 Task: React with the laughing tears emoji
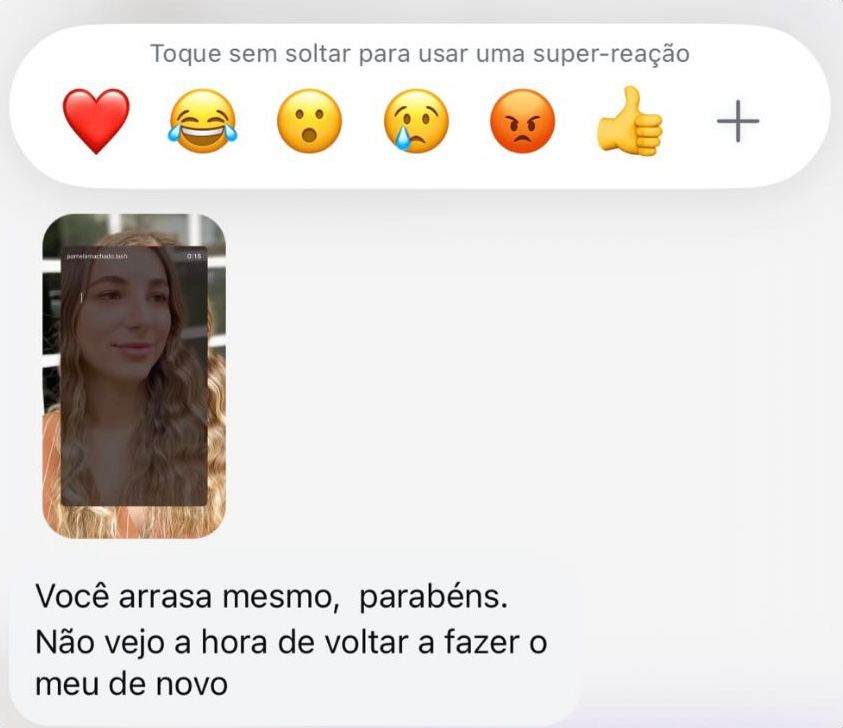click(x=203, y=121)
